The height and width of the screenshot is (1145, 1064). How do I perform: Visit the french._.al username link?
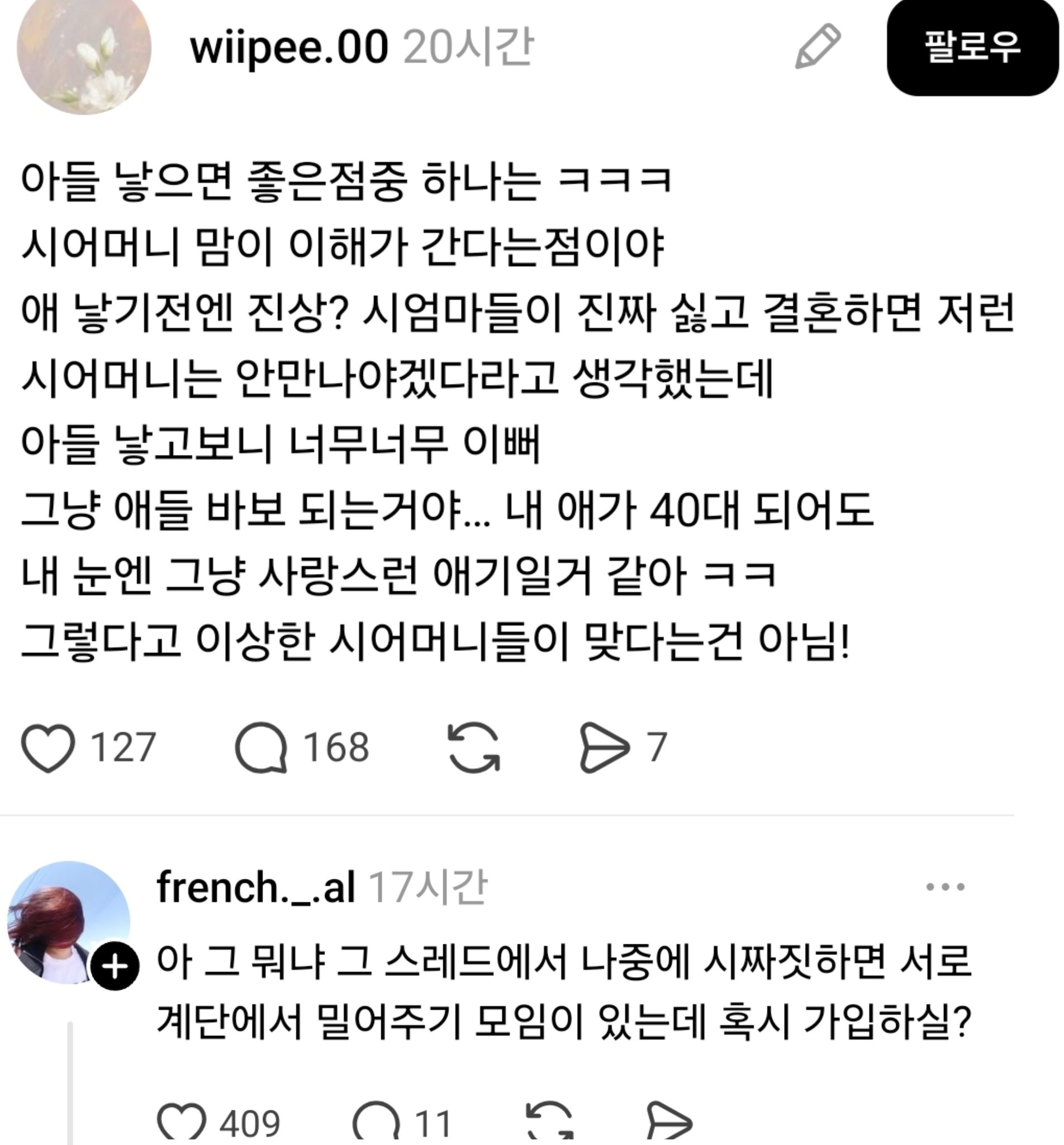click(255, 888)
